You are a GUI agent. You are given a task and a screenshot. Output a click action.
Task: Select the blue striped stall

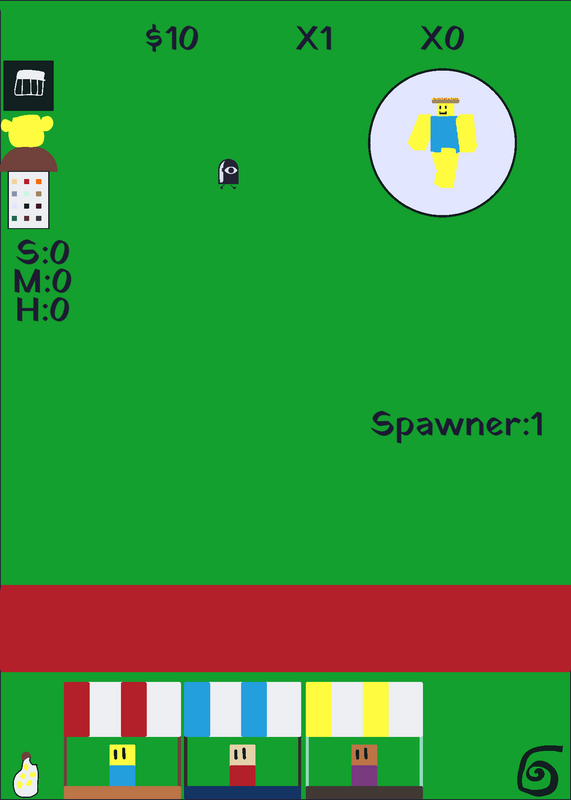pyautogui.click(x=242, y=740)
